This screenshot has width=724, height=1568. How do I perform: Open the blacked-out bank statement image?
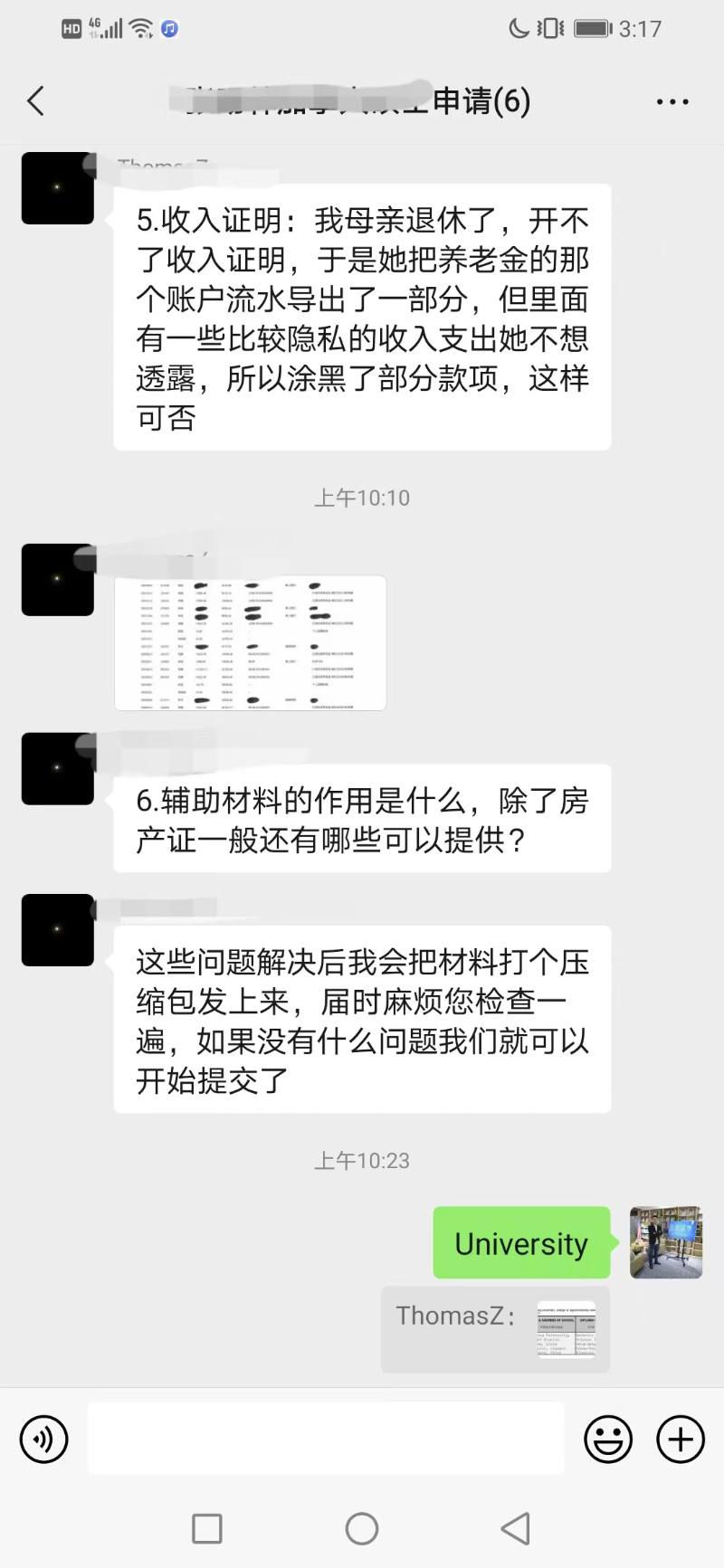250,642
